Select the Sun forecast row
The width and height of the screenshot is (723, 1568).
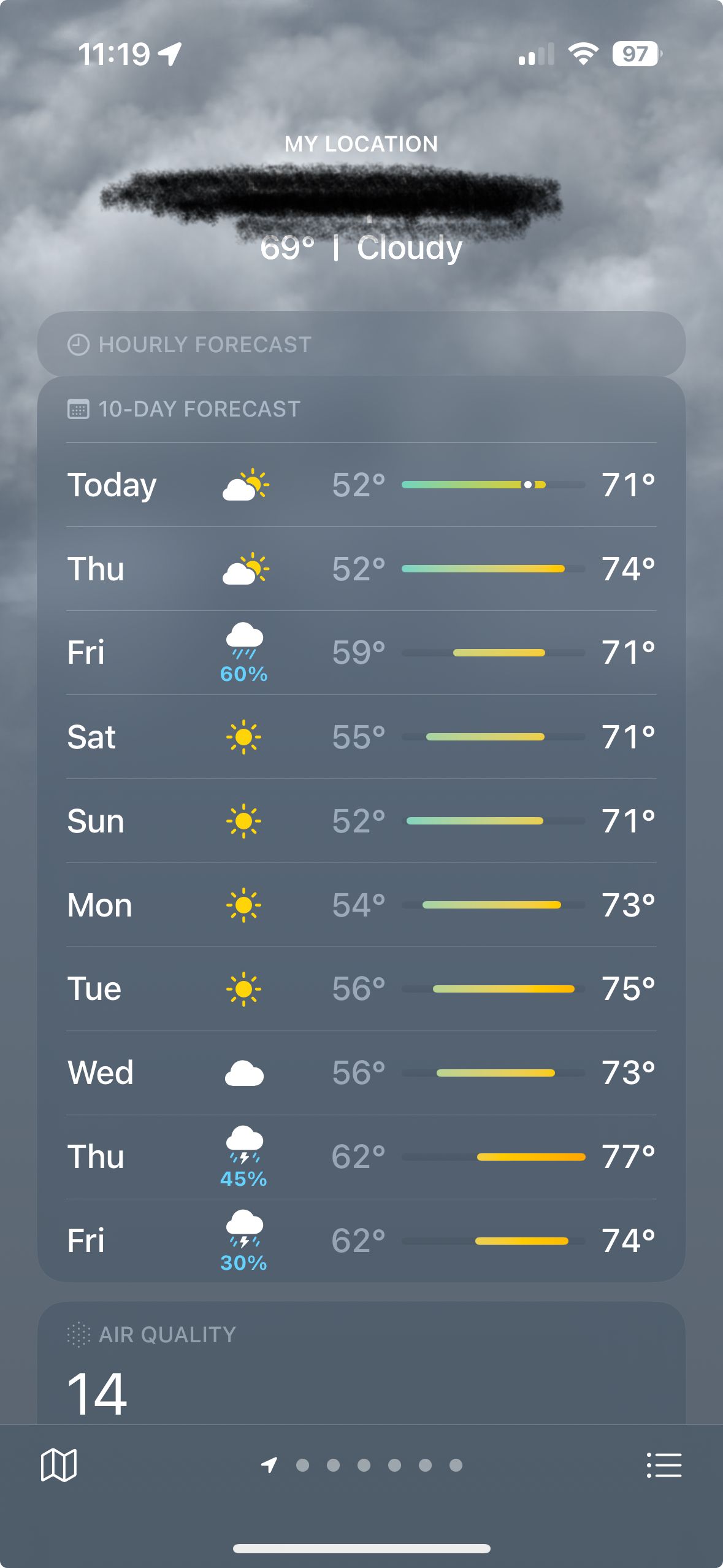pos(361,821)
